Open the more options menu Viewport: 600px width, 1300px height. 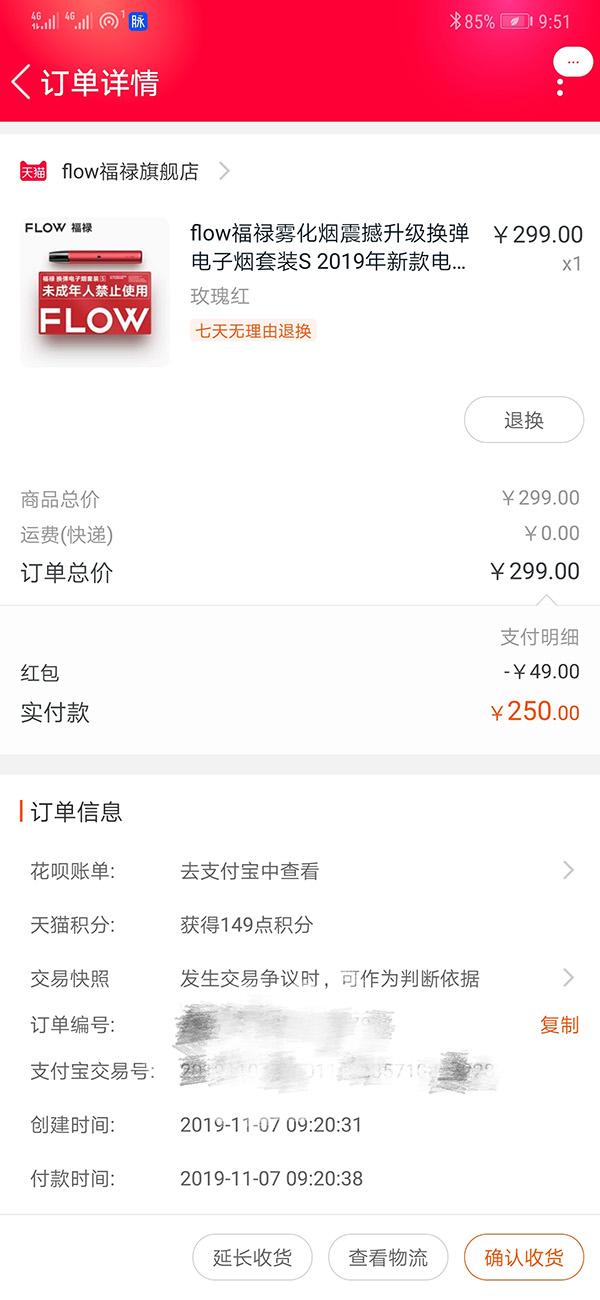tap(572, 62)
